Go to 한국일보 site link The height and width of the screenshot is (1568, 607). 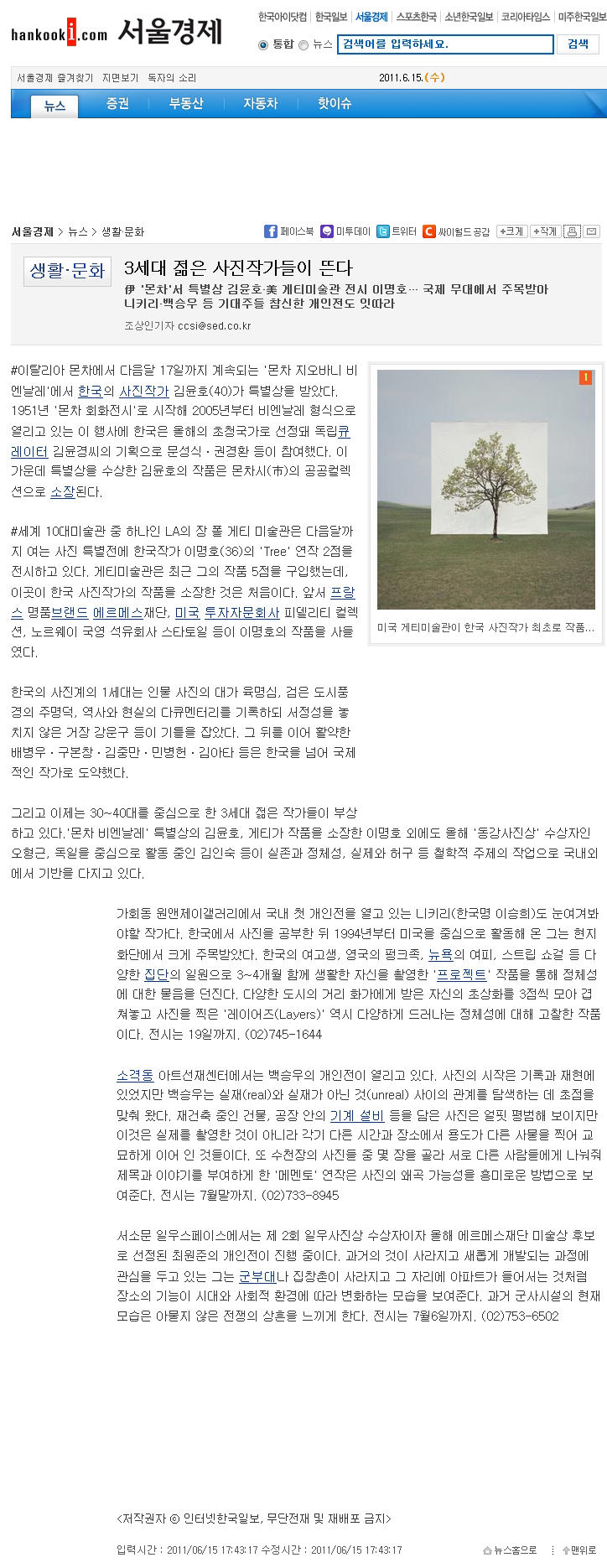click(x=331, y=17)
